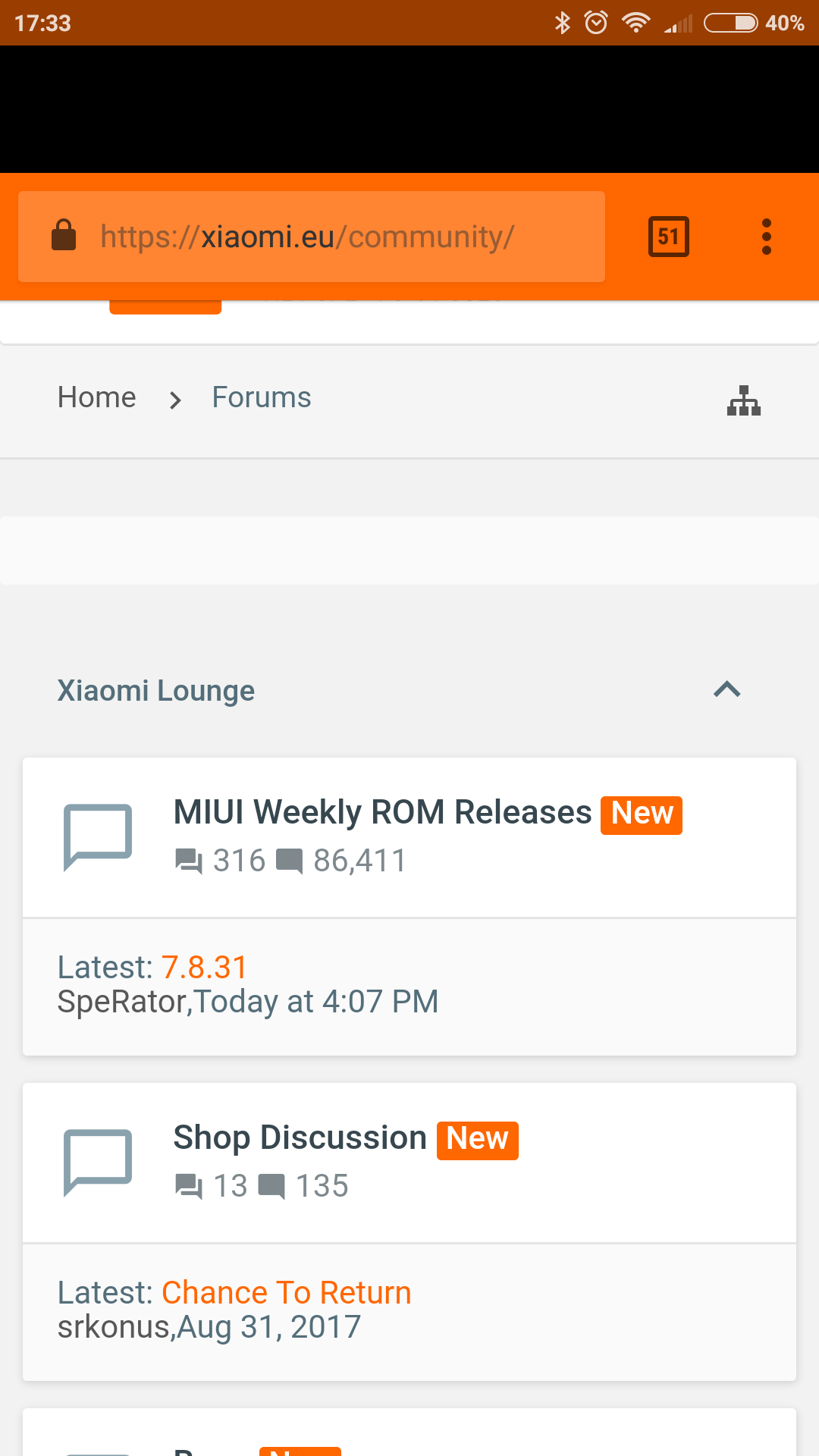
Task: Open the tab switcher showing 51 tabs
Action: pyautogui.click(x=668, y=237)
